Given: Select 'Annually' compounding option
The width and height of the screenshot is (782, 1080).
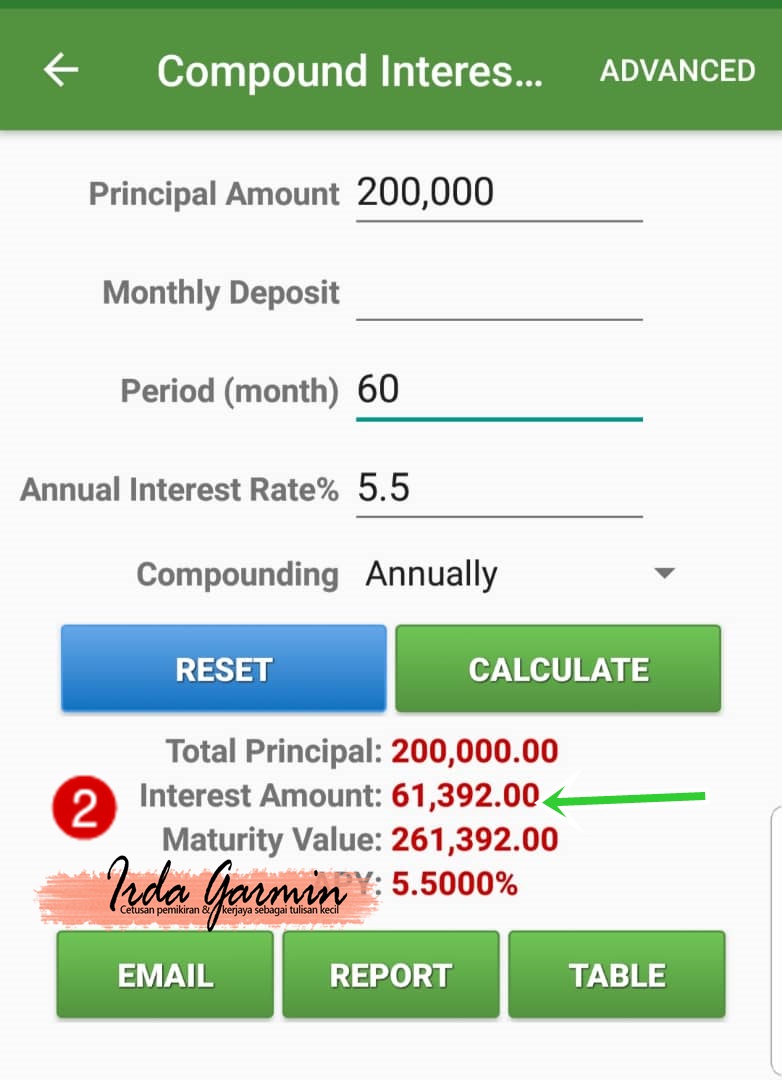Looking at the screenshot, I should pyautogui.click(x=430, y=573).
